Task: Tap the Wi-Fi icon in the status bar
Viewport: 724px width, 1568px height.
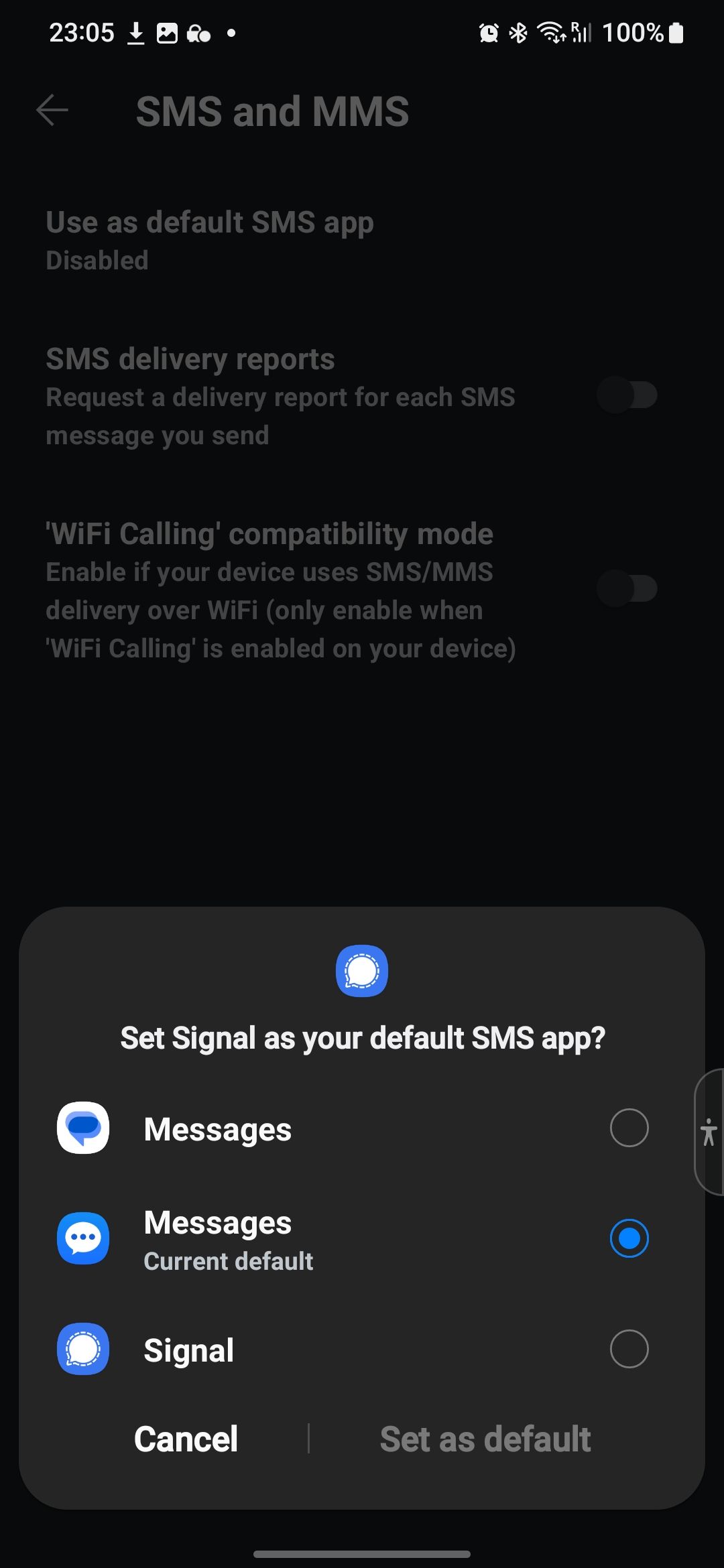Action: 551,31
